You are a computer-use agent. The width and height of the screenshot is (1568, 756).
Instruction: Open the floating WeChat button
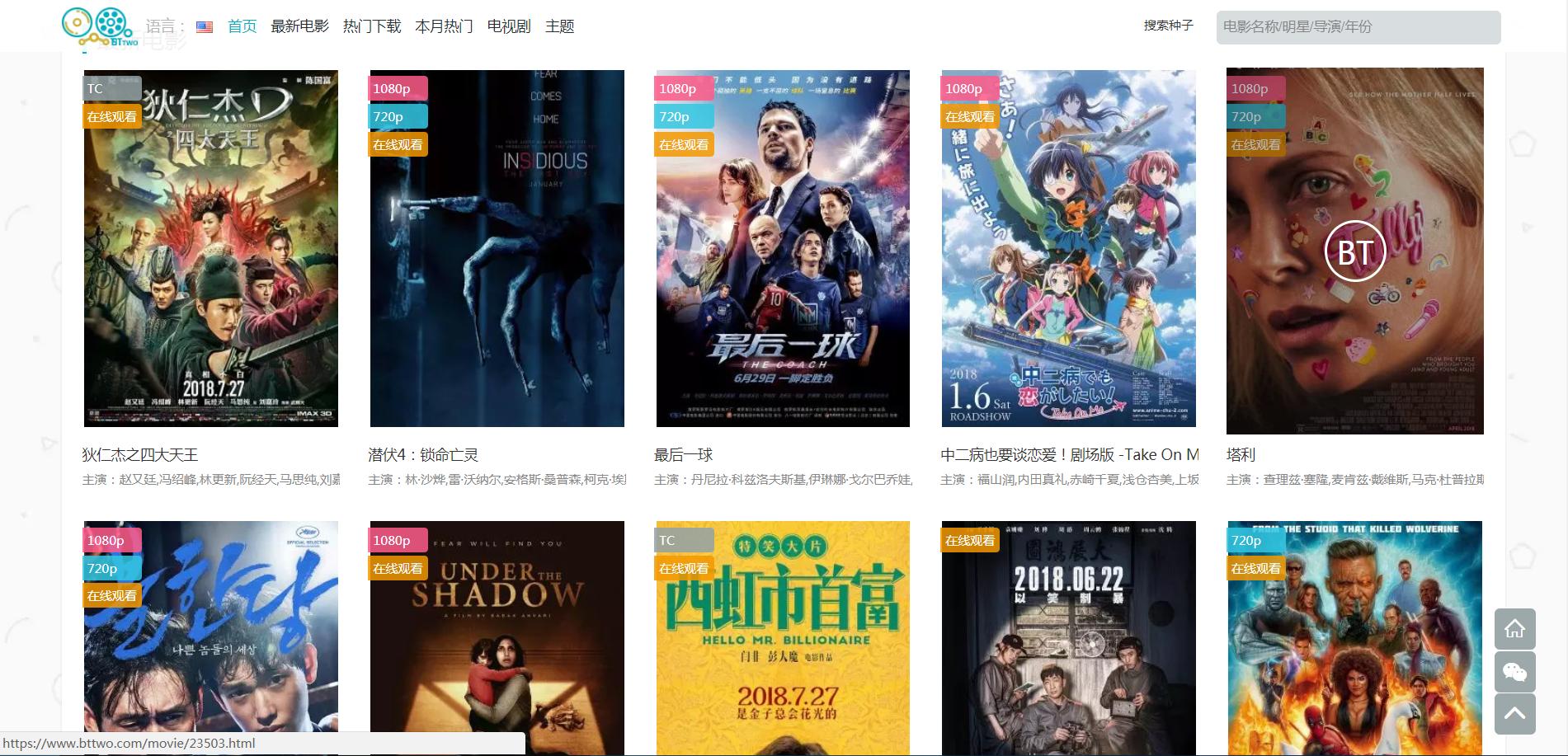(1514, 672)
